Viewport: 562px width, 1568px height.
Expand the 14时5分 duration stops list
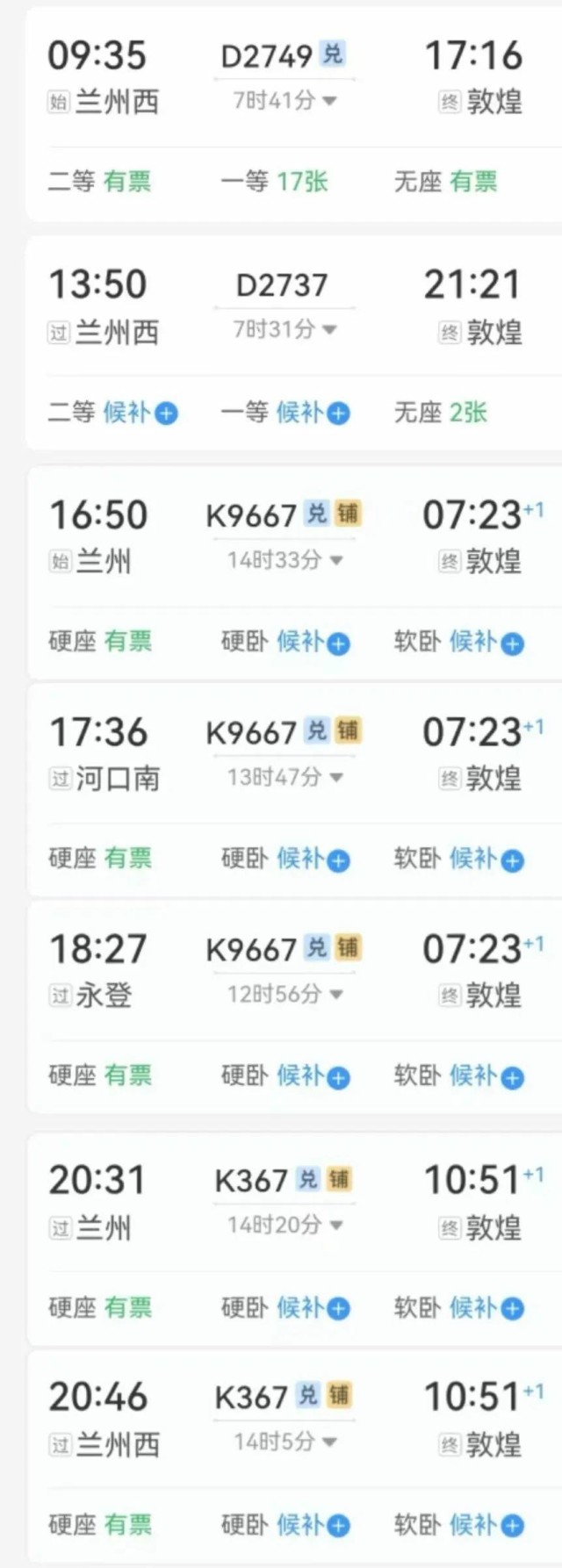click(285, 1442)
